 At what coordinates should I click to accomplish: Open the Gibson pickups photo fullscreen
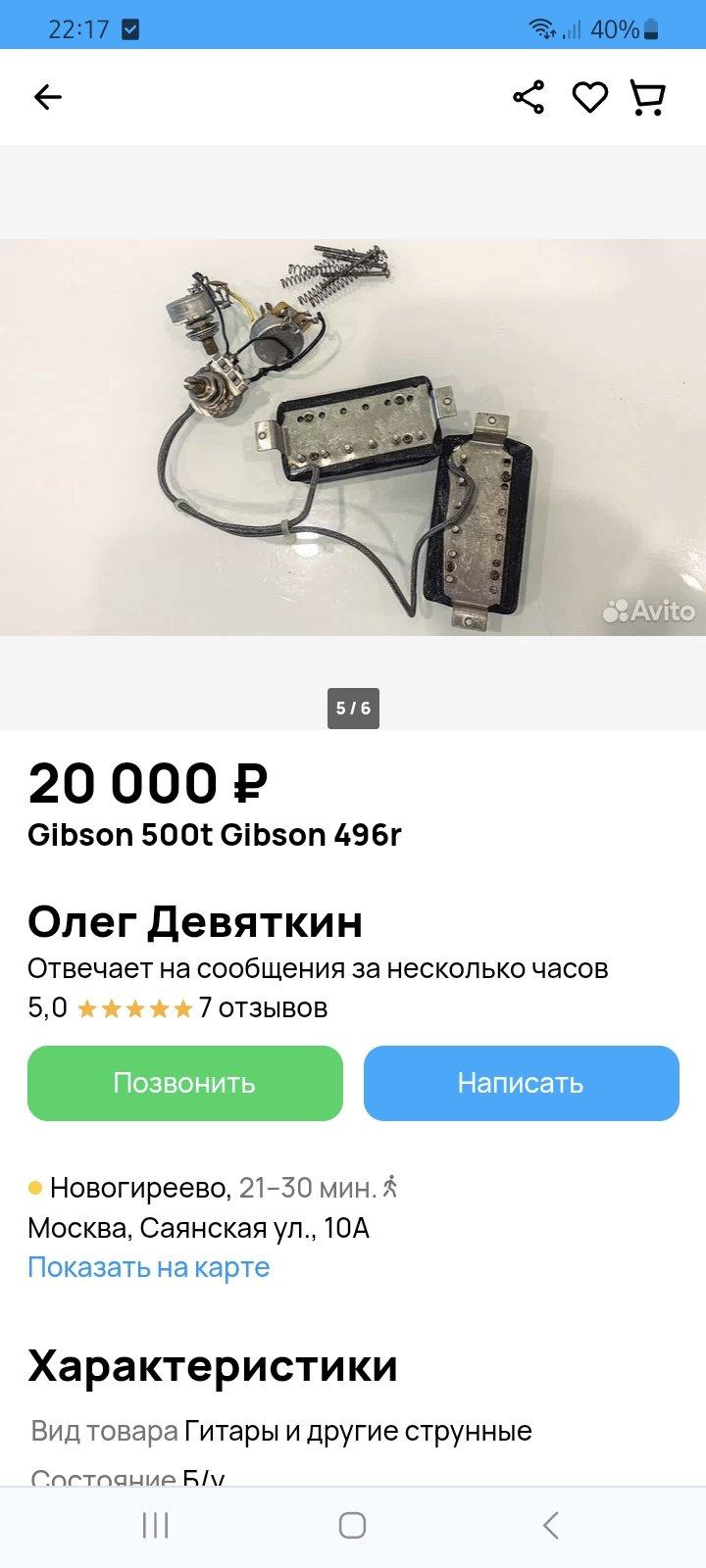pyautogui.click(x=353, y=437)
